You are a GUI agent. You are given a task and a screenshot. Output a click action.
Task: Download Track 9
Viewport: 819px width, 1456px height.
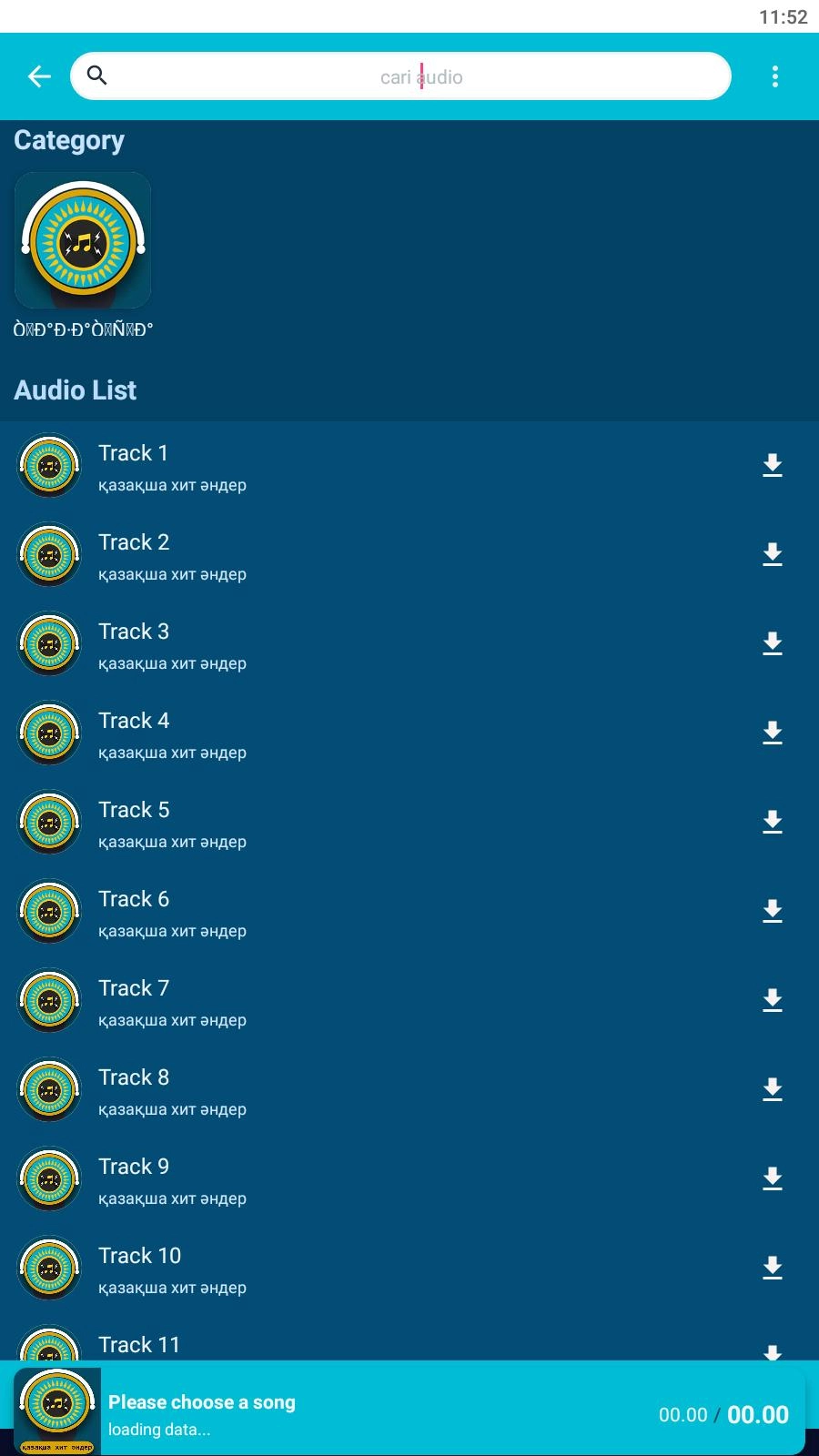(x=772, y=1178)
